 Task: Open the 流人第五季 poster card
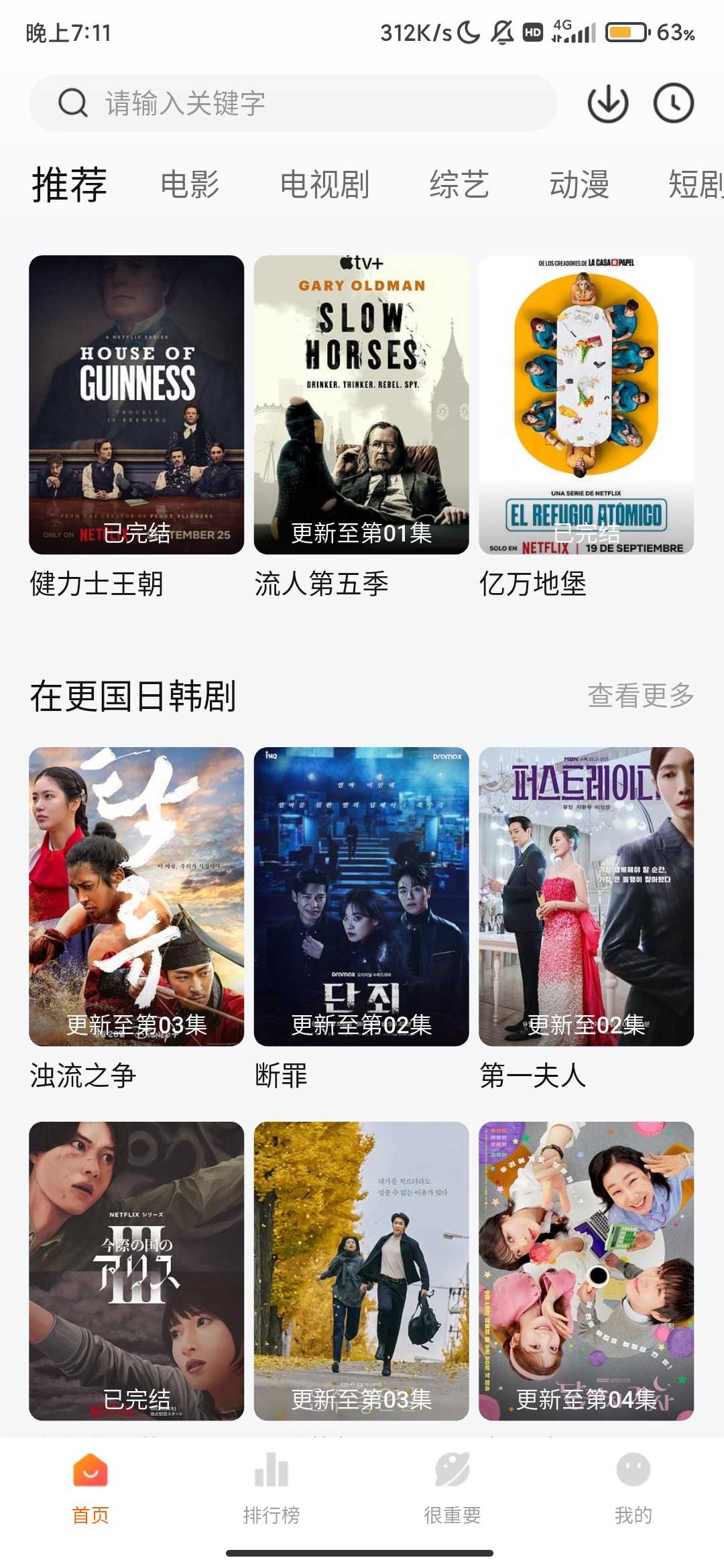[361, 405]
